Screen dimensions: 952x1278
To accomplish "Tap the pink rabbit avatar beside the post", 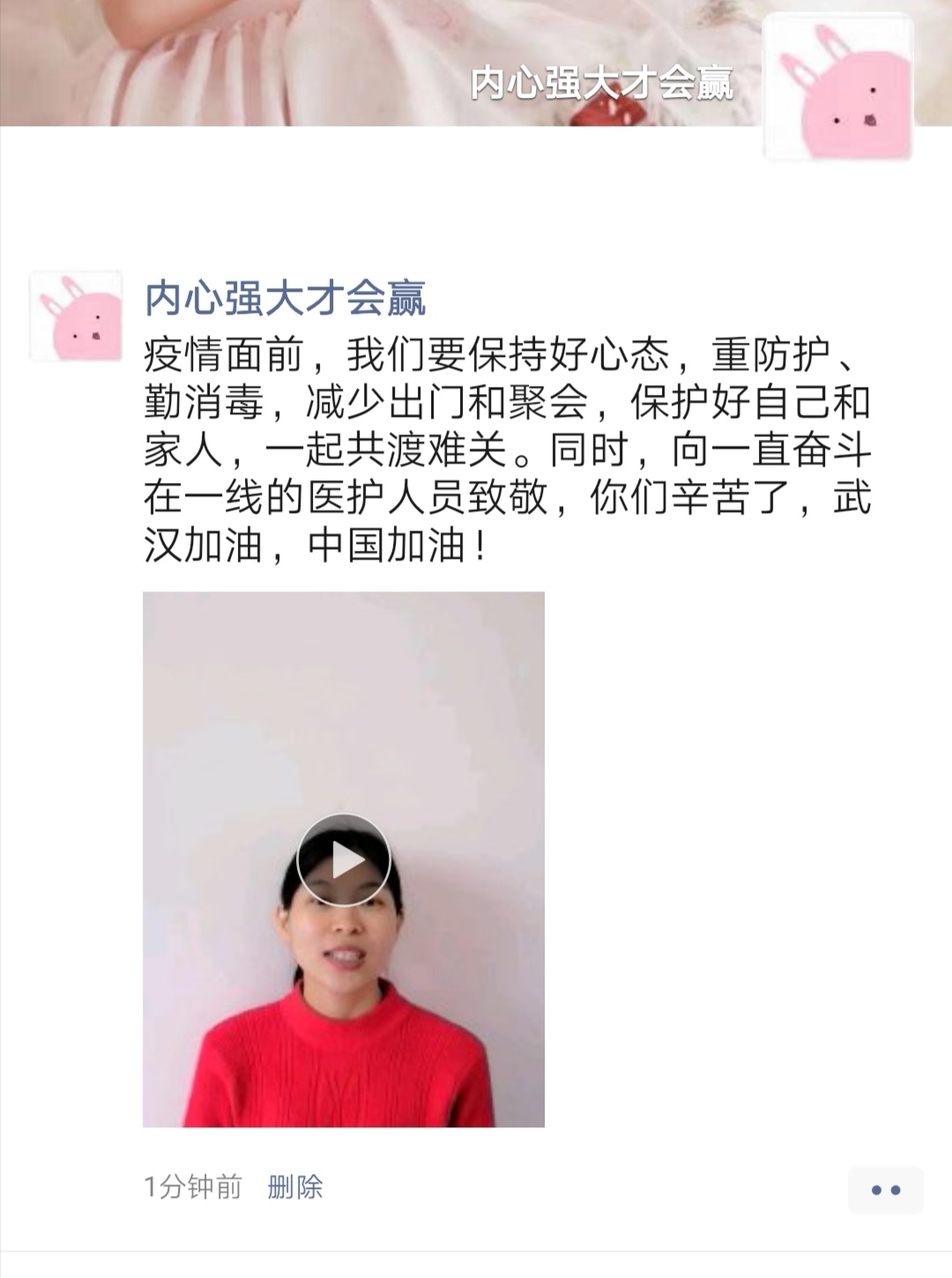I will pyautogui.click(x=77, y=316).
